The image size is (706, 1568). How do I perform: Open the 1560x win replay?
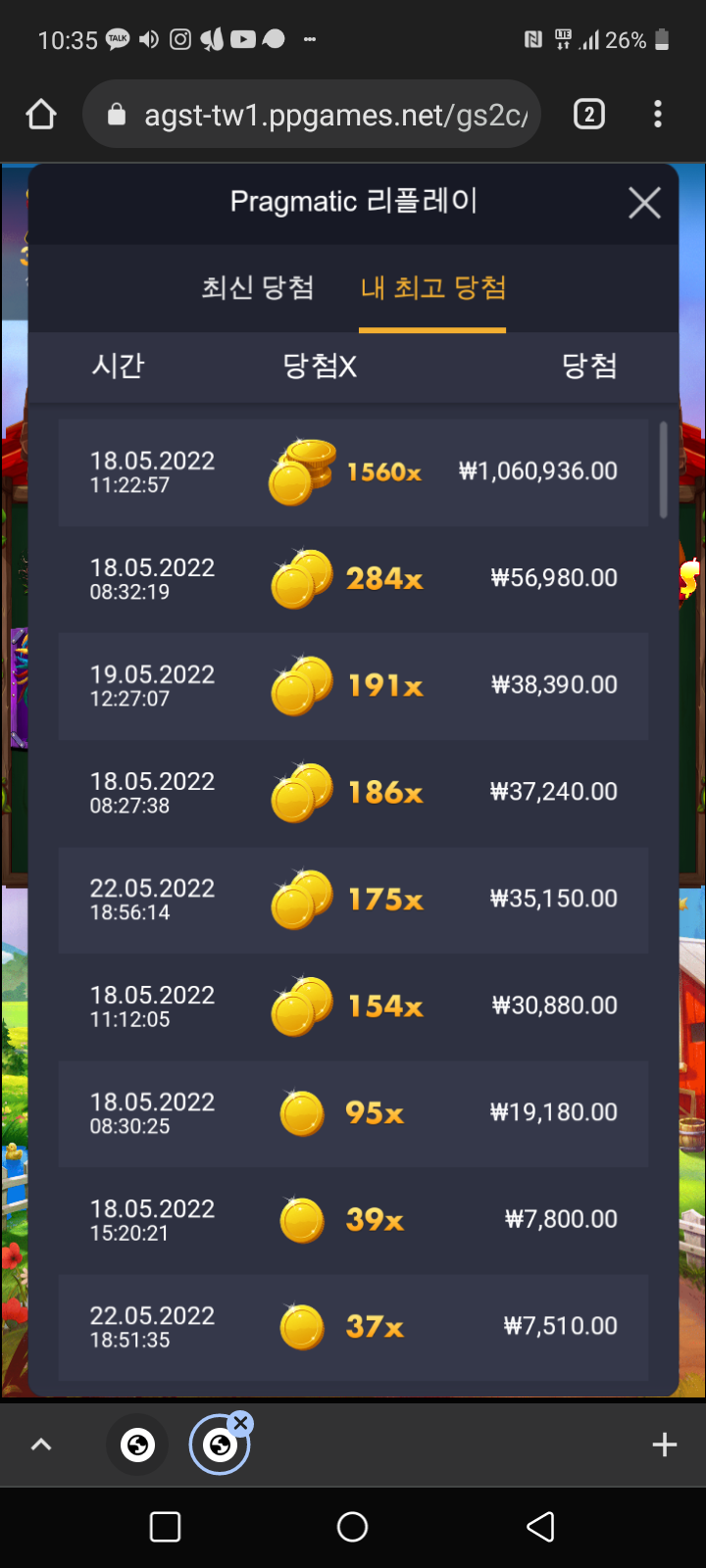point(353,472)
